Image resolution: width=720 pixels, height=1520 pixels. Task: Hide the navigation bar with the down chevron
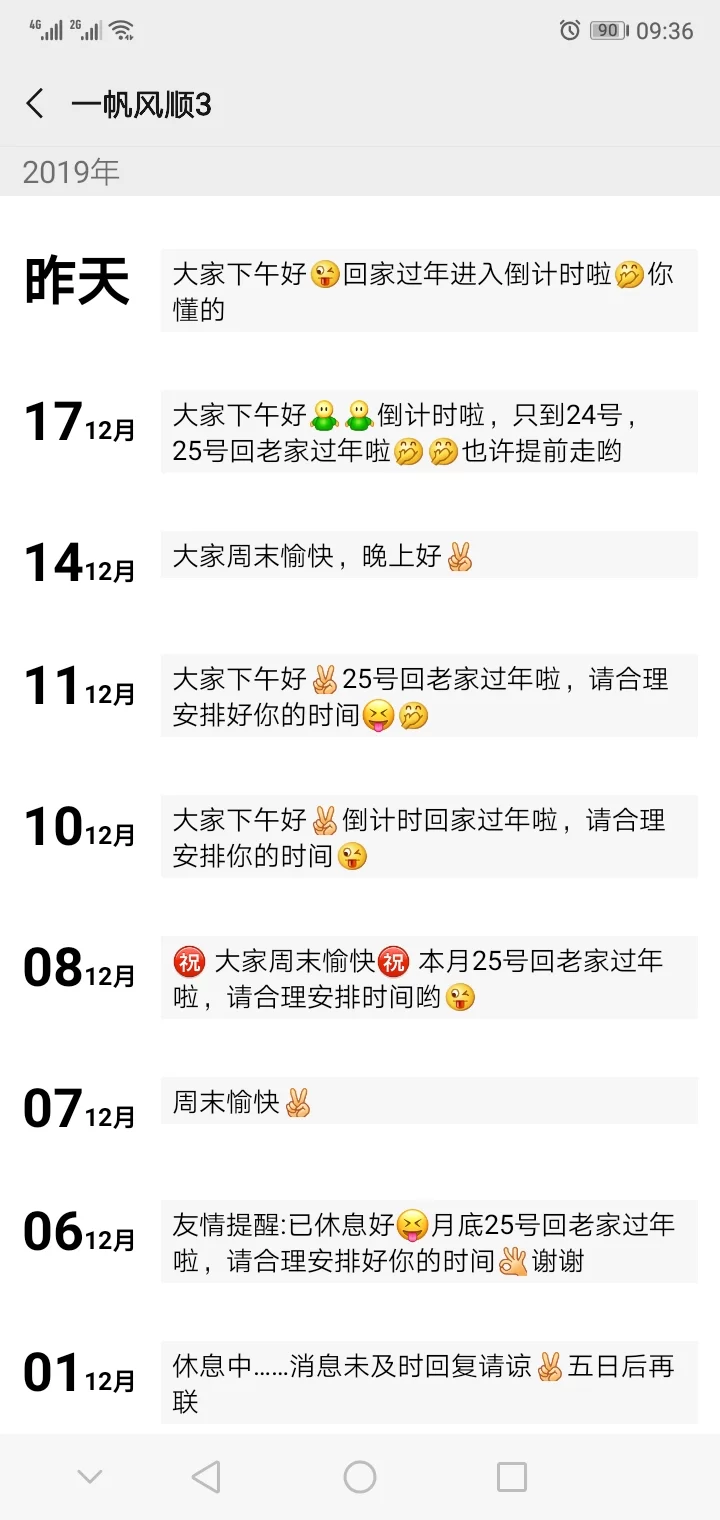tap(90, 1476)
